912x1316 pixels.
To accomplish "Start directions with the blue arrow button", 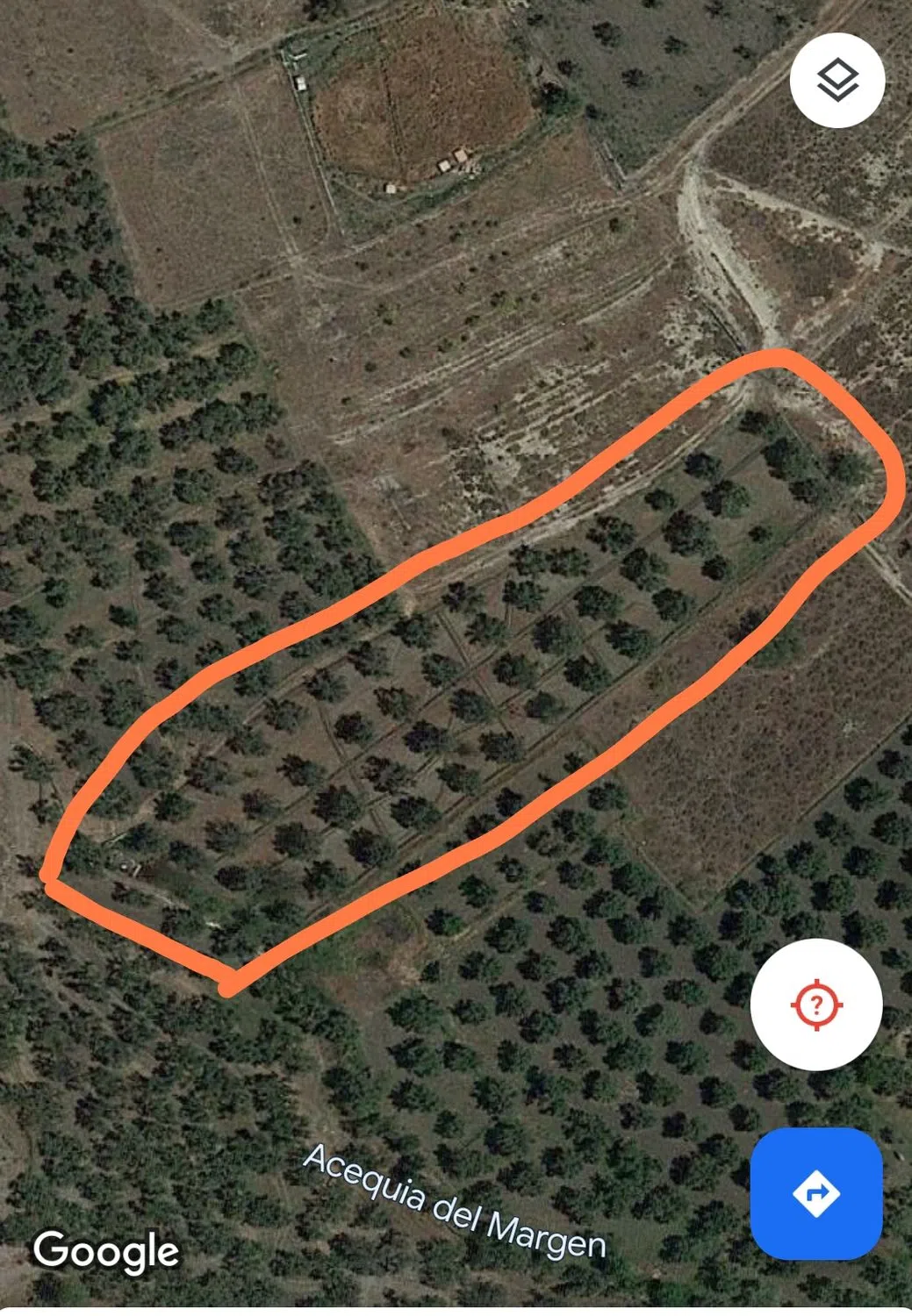I will point(816,1193).
